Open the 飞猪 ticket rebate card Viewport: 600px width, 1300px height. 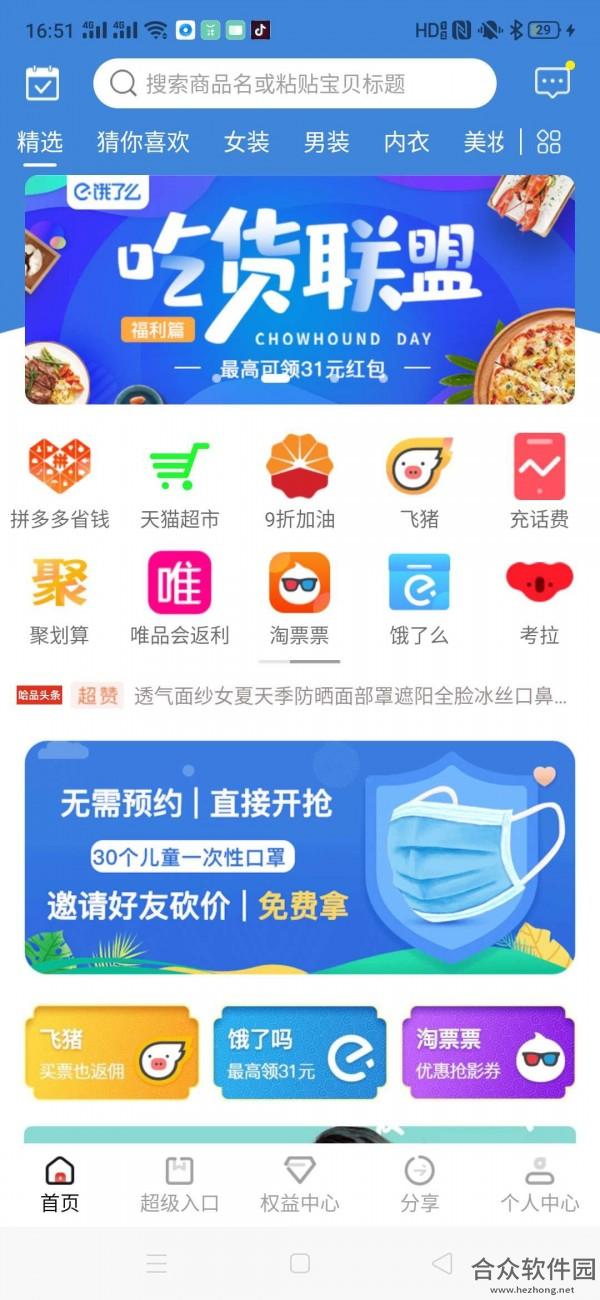110,1053
